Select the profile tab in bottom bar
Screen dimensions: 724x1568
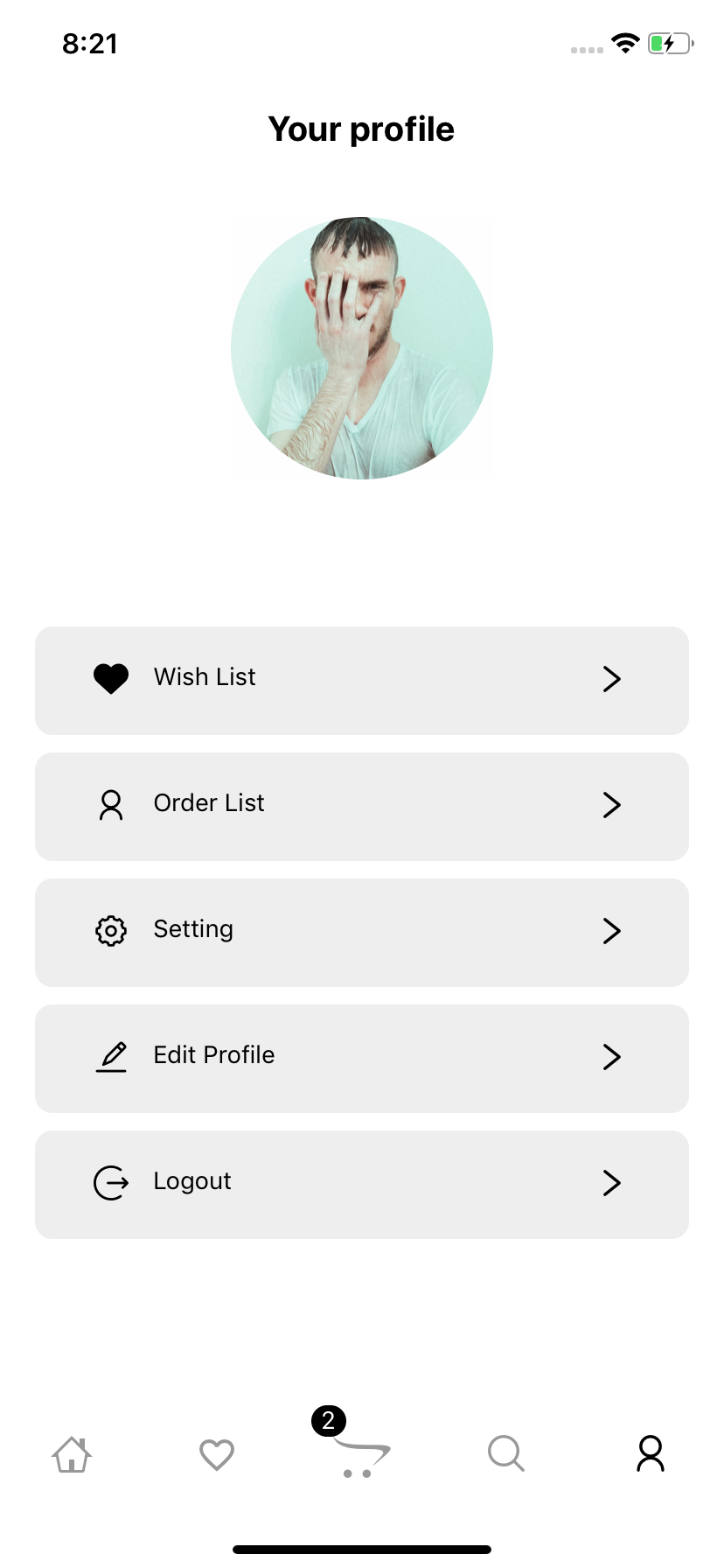651,1453
